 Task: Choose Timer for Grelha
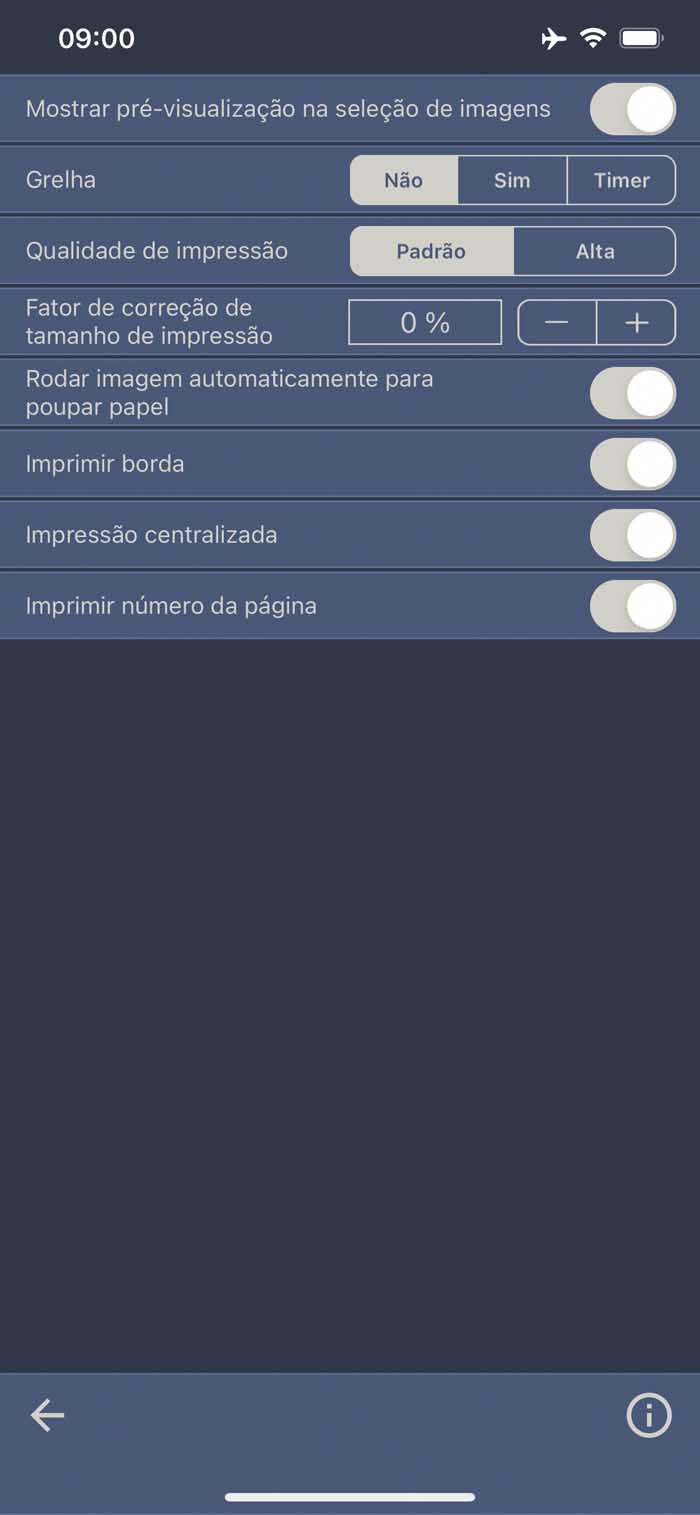pos(621,181)
